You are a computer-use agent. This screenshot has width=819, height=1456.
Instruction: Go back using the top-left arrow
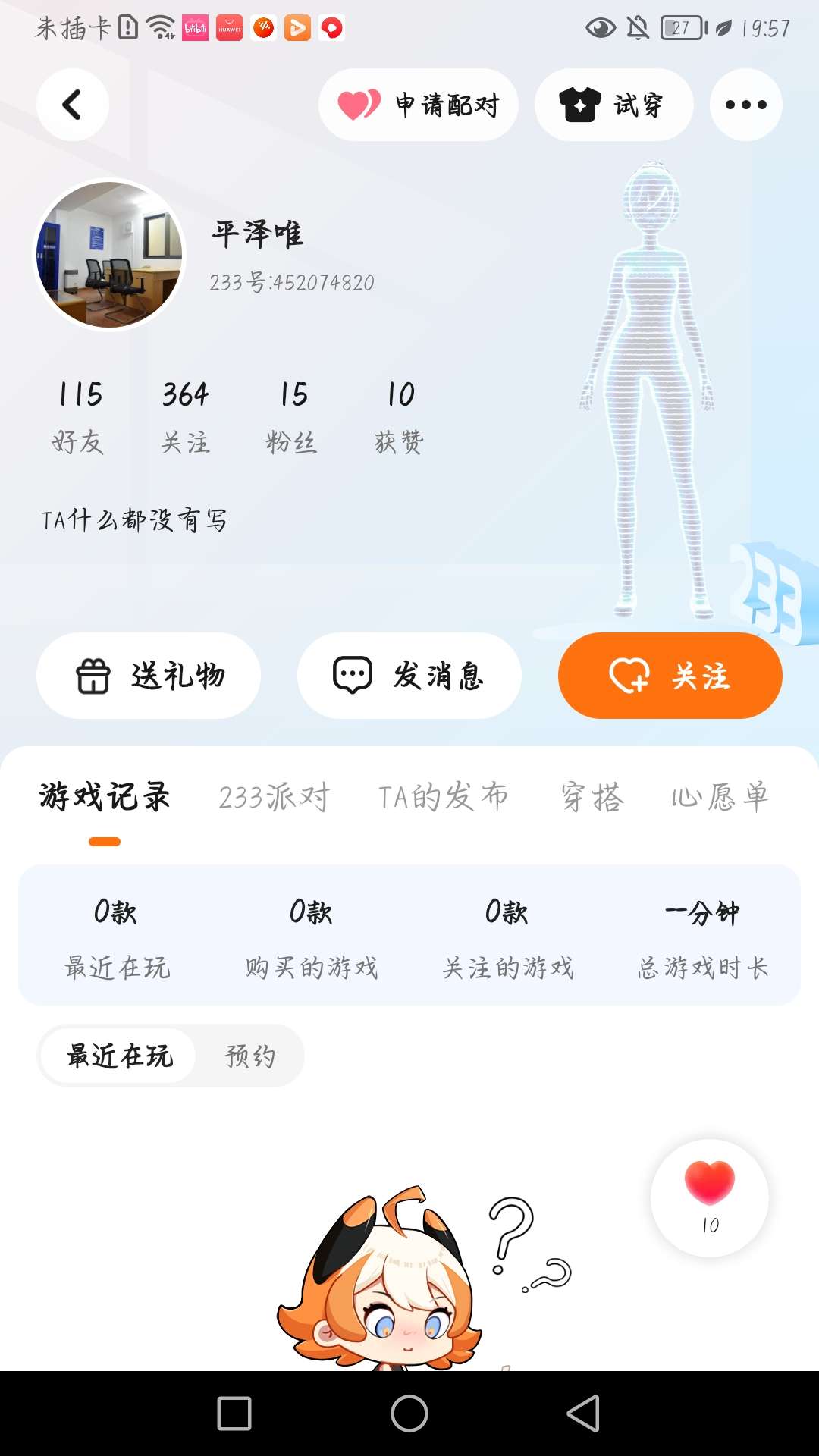click(73, 105)
